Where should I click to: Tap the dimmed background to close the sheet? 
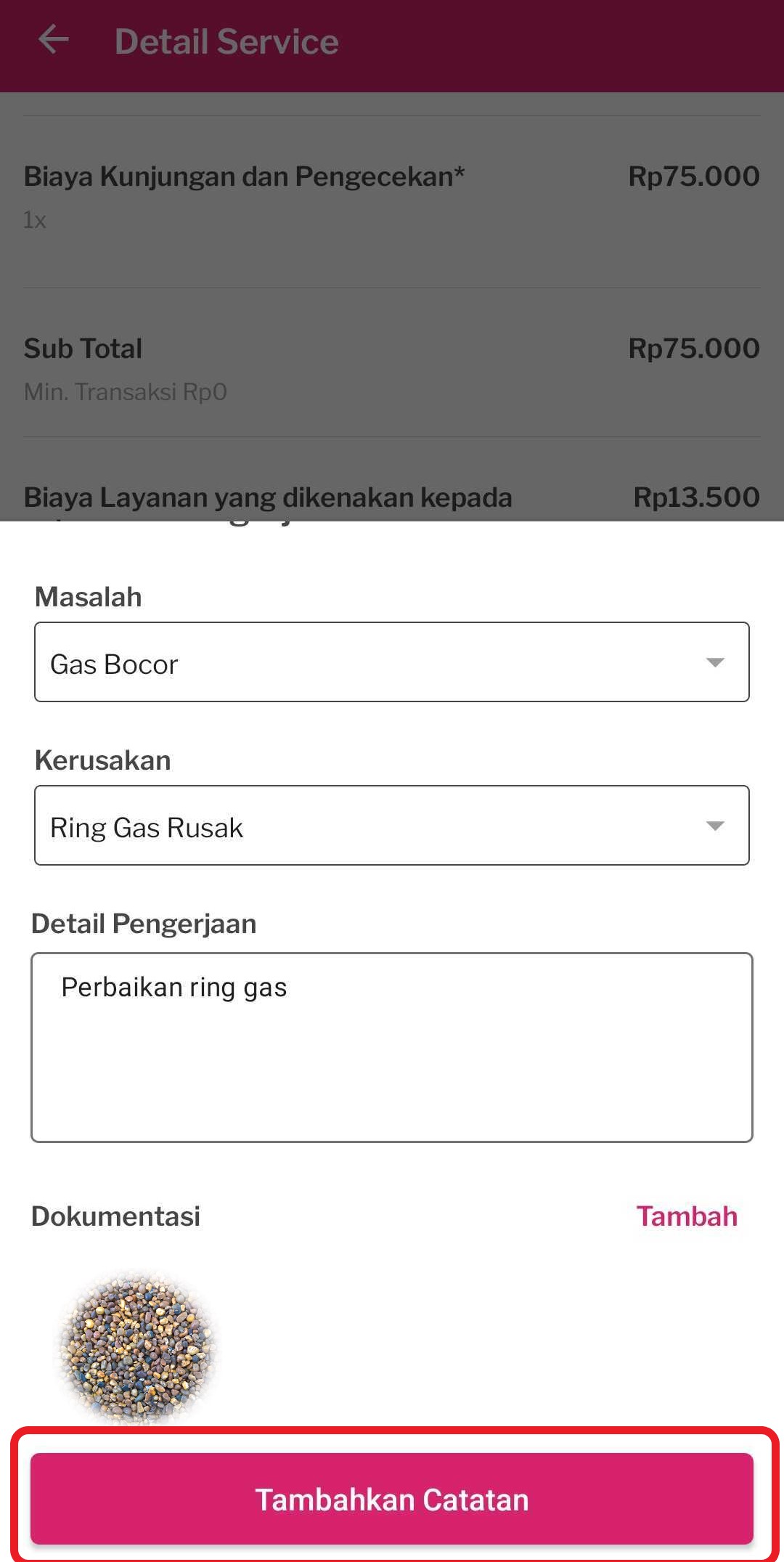392,290
